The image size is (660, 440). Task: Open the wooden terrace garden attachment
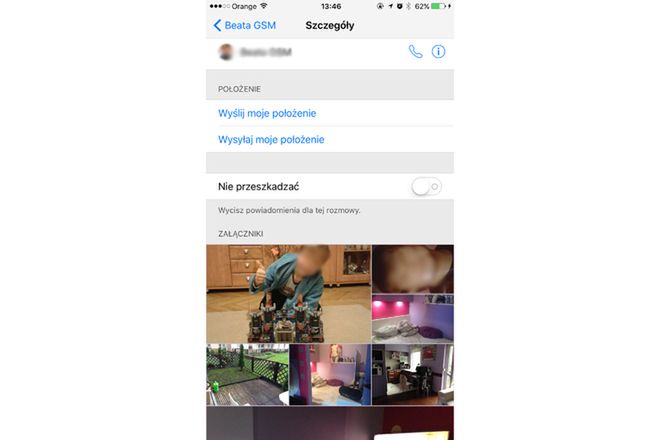247,375
